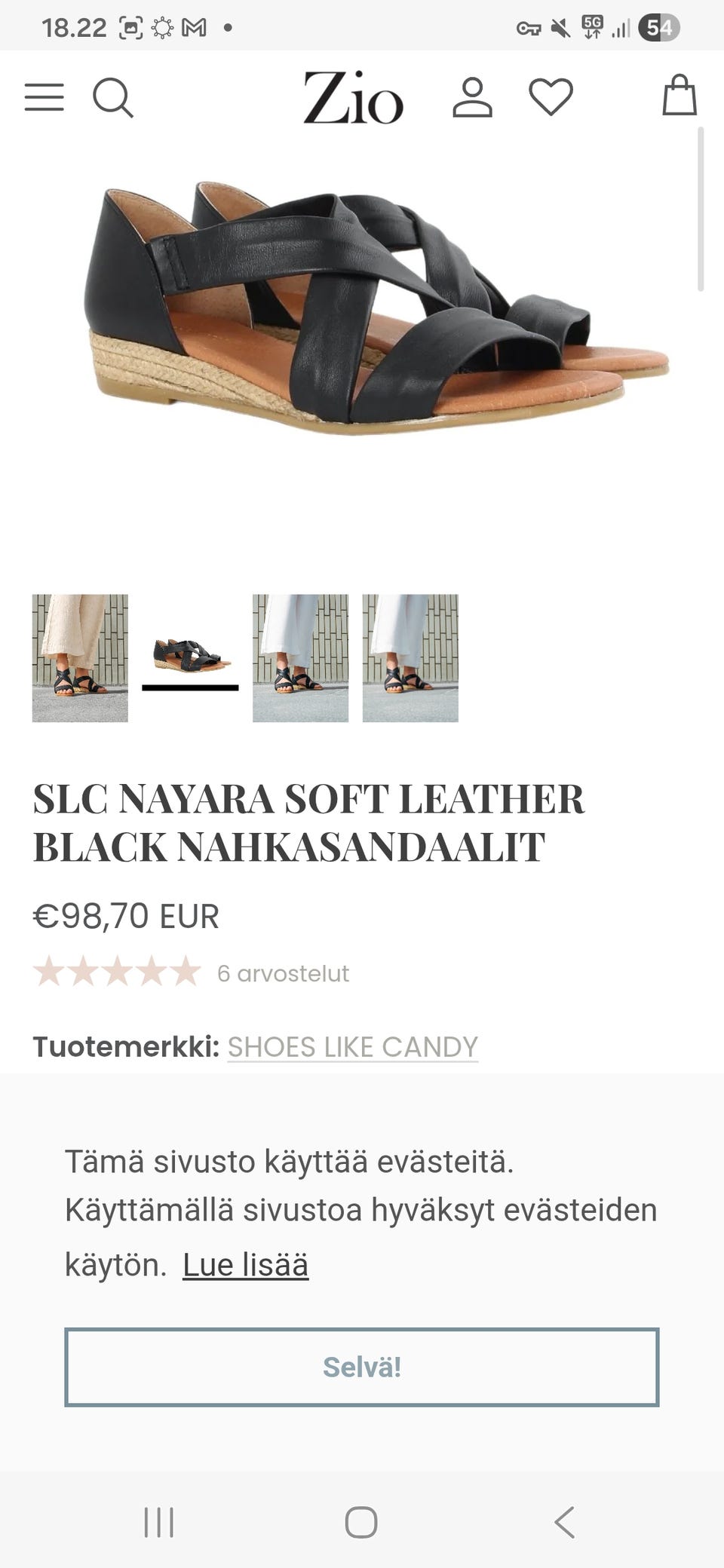Viewport: 724px width, 1568px height.
Task: Select the first thumbnail with beige trousers
Action: pyautogui.click(x=80, y=658)
